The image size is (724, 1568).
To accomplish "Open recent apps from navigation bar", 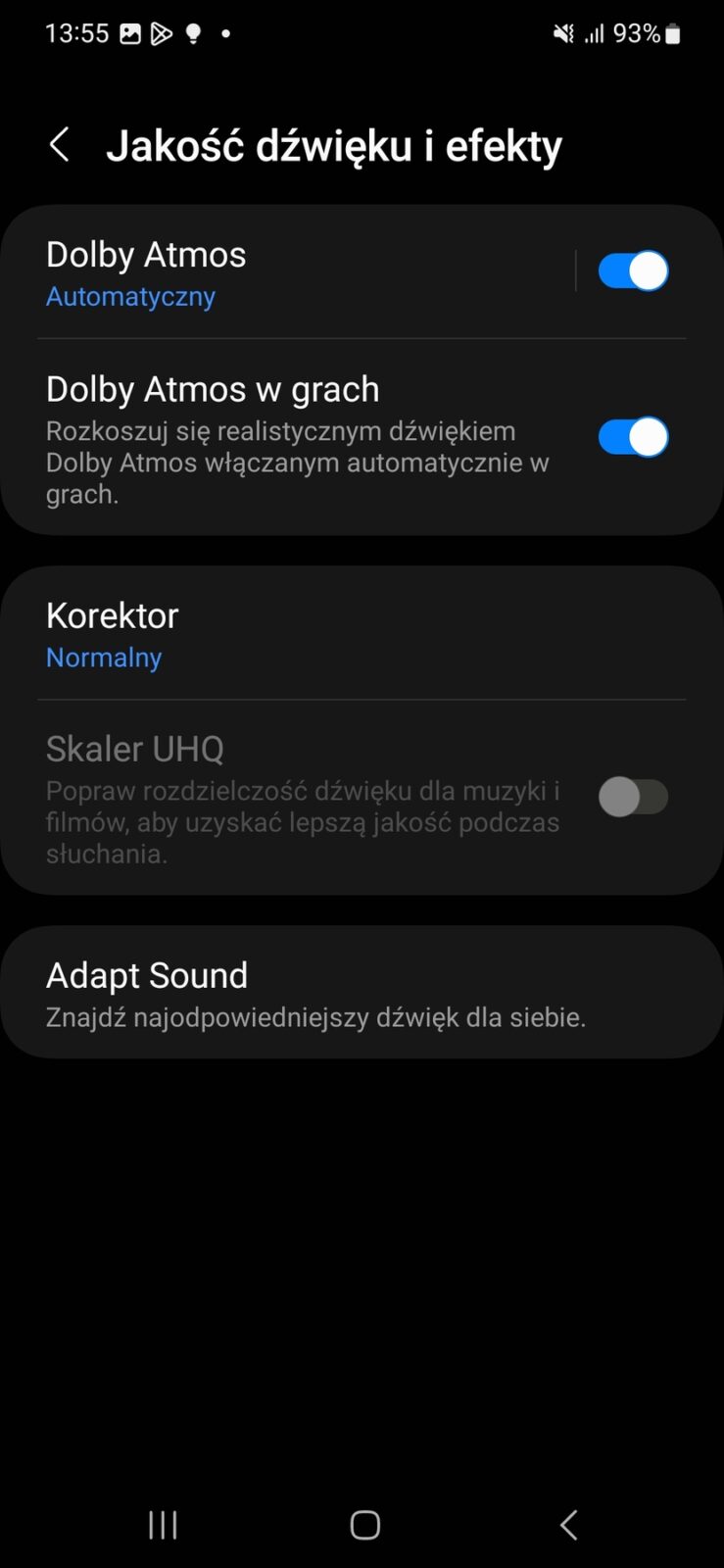I will [163, 1525].
